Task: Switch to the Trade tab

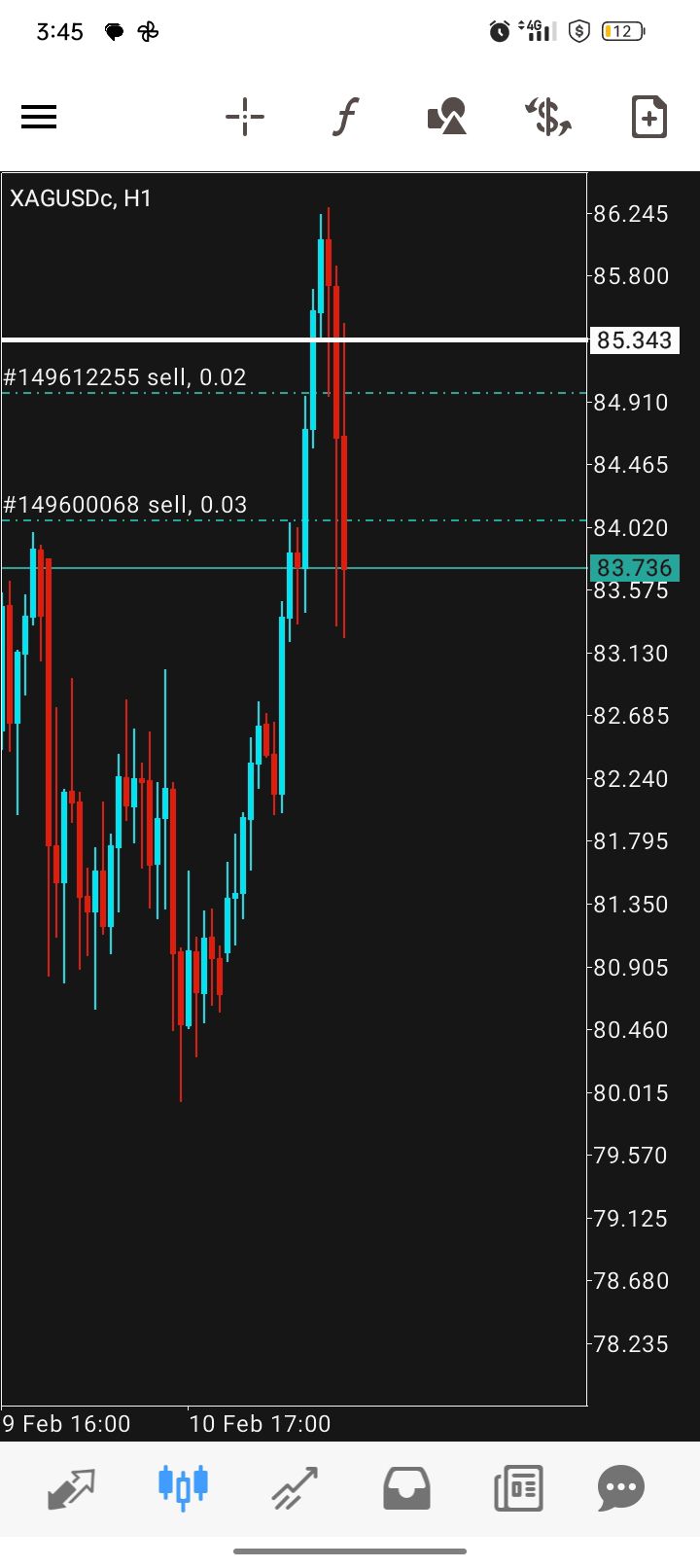Action: (295, 1487)
